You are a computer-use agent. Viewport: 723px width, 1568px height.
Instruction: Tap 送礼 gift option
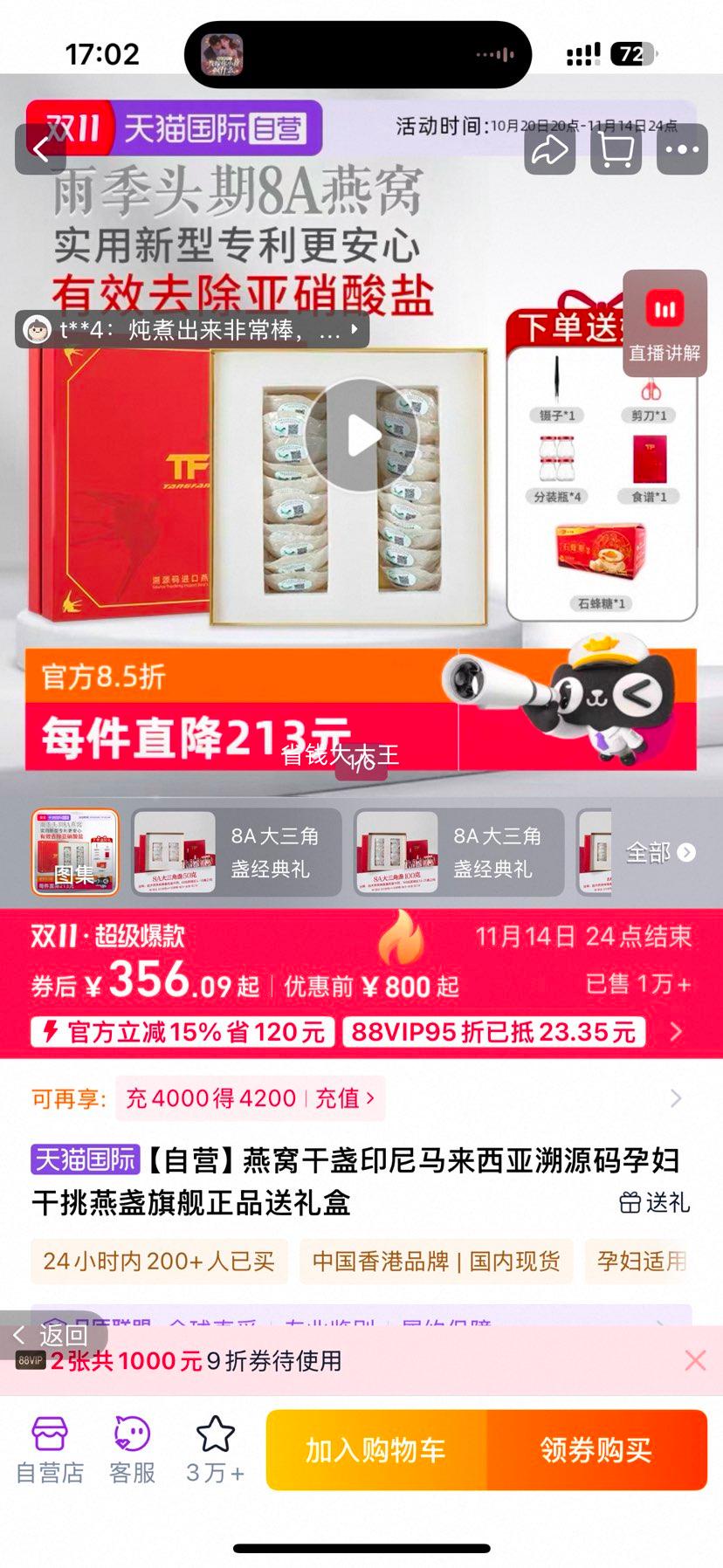655,1202
